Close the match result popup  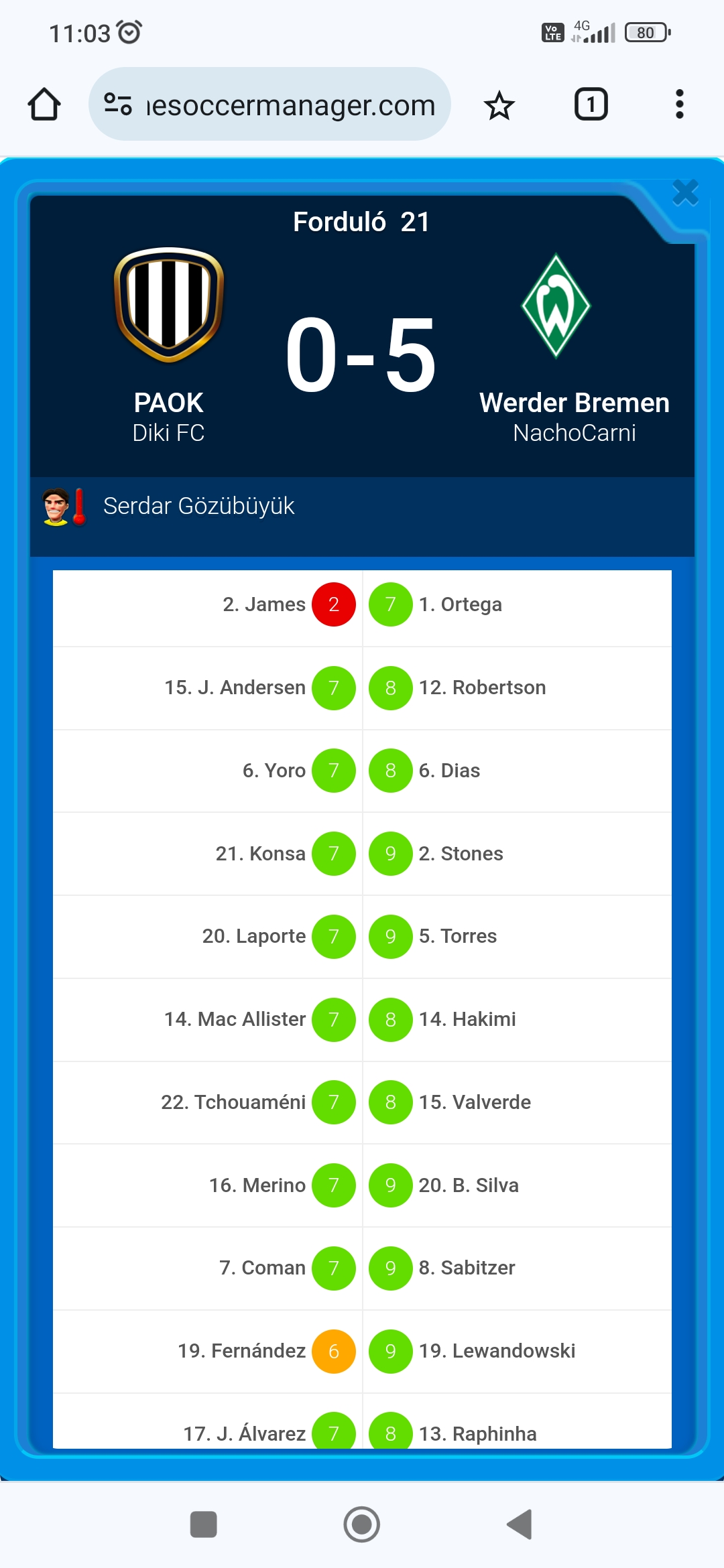tap(685, 193)
